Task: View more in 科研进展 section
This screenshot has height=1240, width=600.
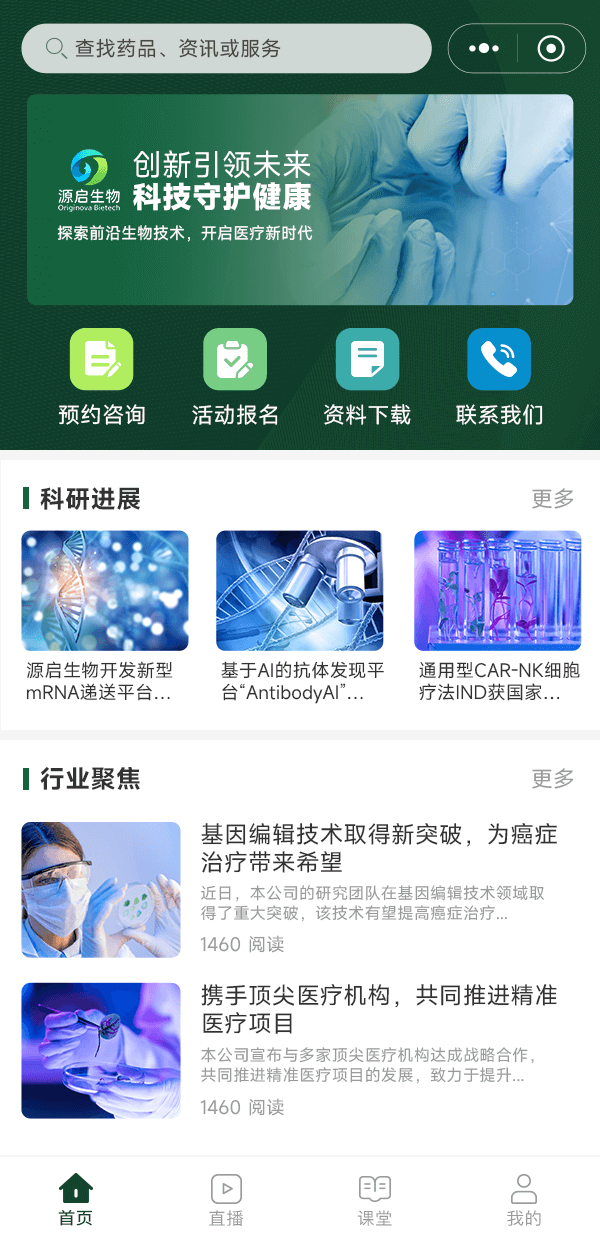Action: coord(553,498)
